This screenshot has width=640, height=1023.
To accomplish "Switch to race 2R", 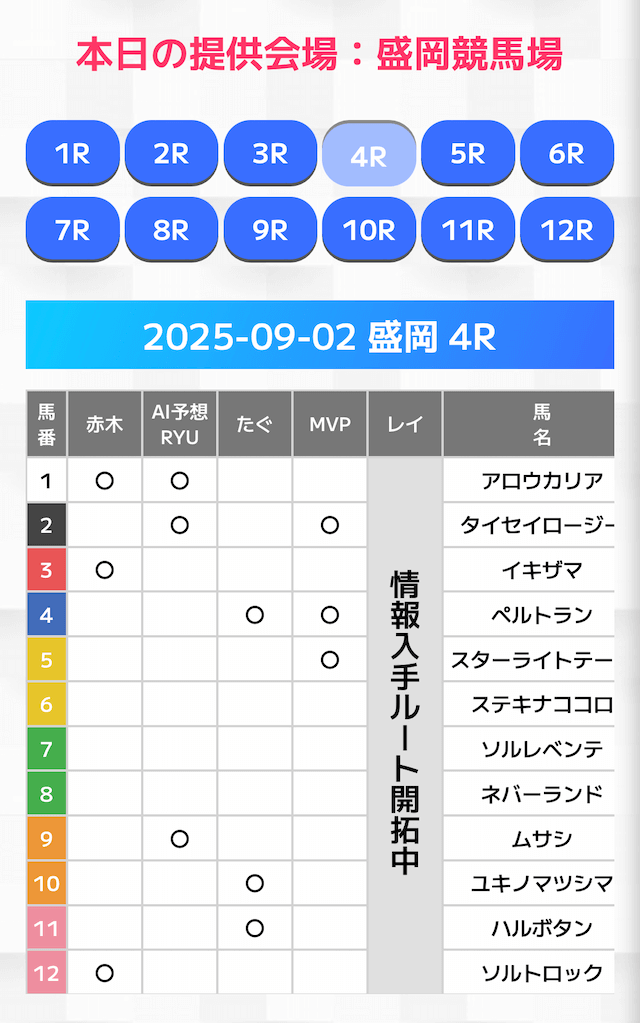I will coord(171,153).
